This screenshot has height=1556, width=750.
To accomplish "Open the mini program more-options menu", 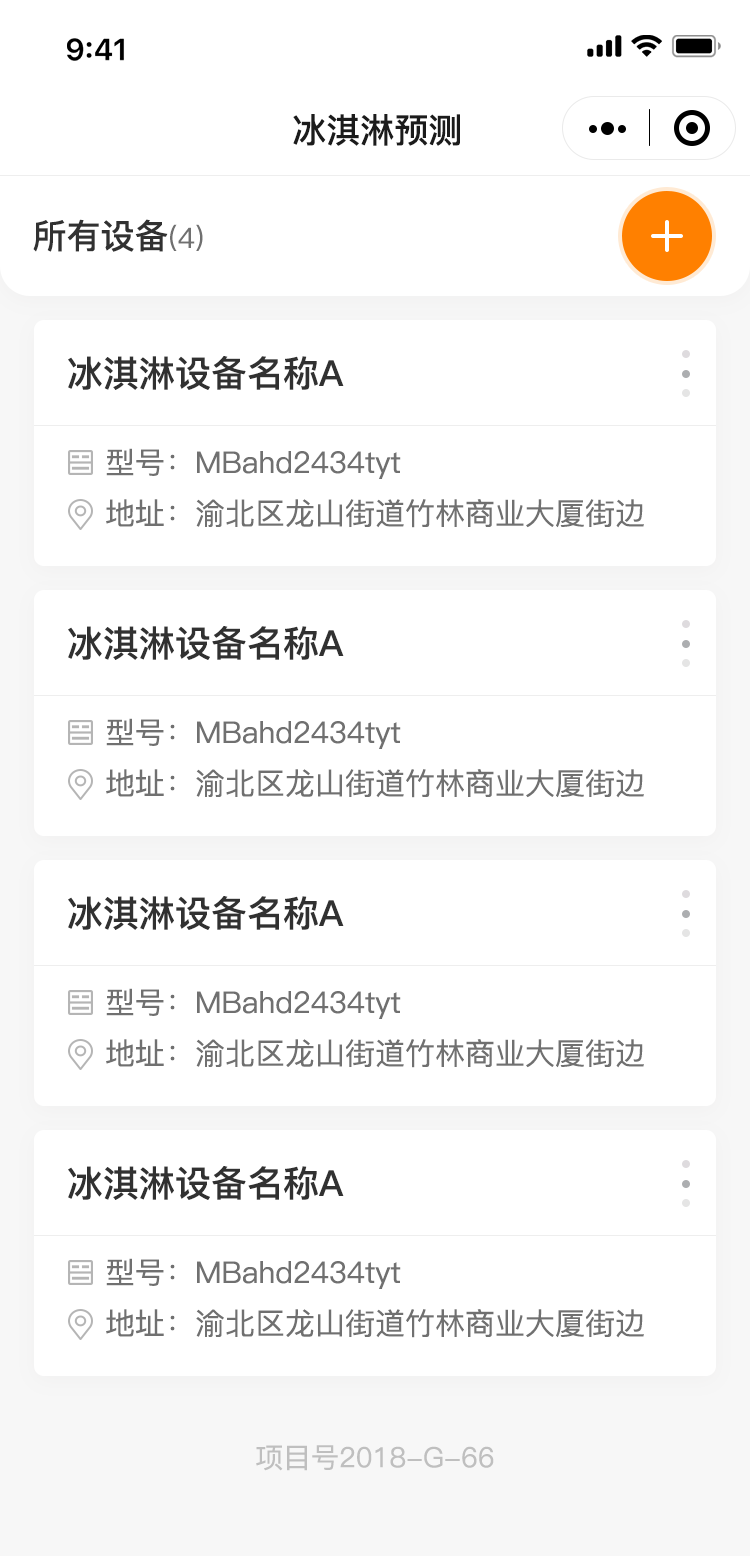I will [608, 128].
